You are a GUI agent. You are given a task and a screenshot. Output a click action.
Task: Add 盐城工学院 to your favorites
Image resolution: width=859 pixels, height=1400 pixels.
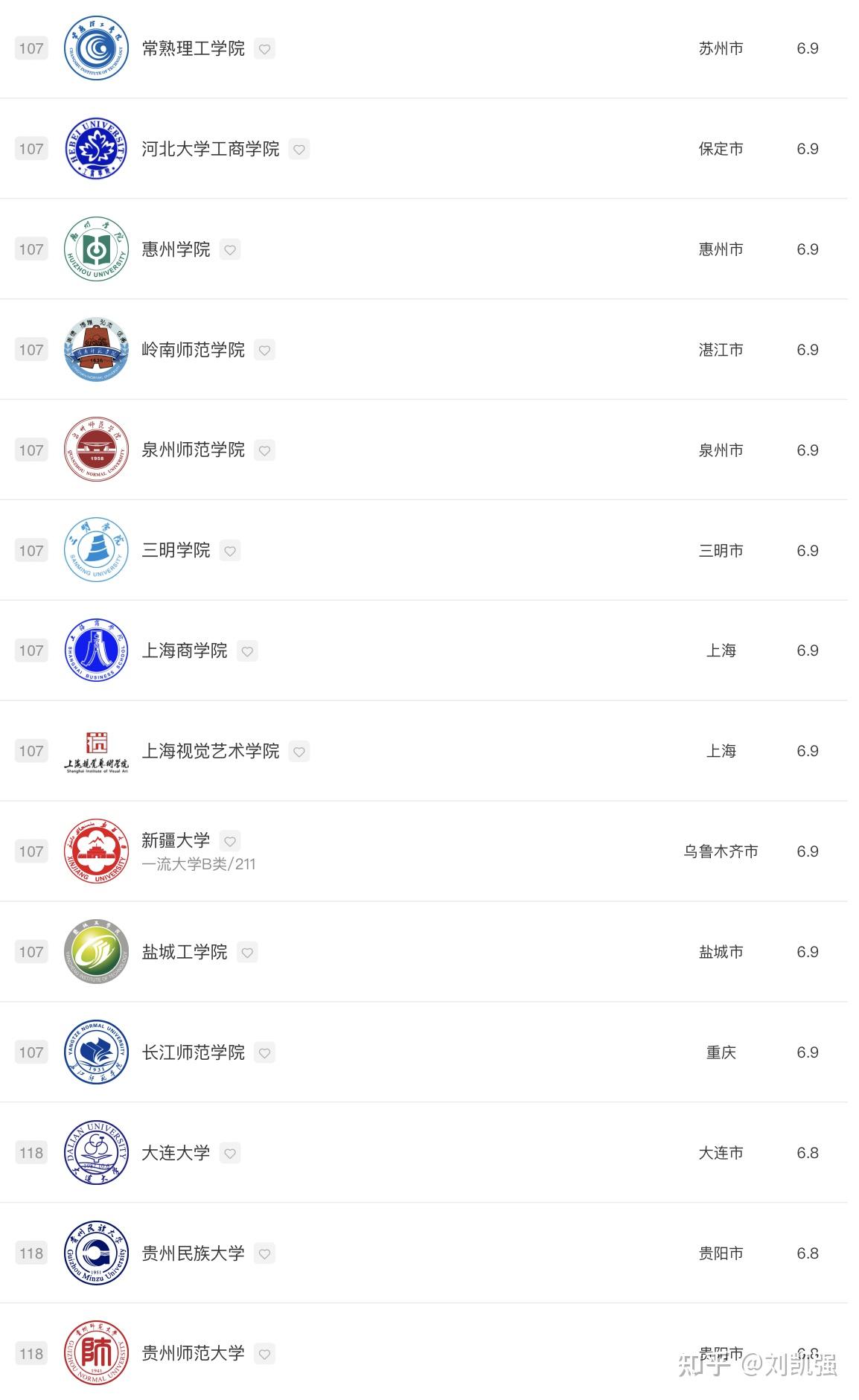pyautogui.click(x=247, y=952)
